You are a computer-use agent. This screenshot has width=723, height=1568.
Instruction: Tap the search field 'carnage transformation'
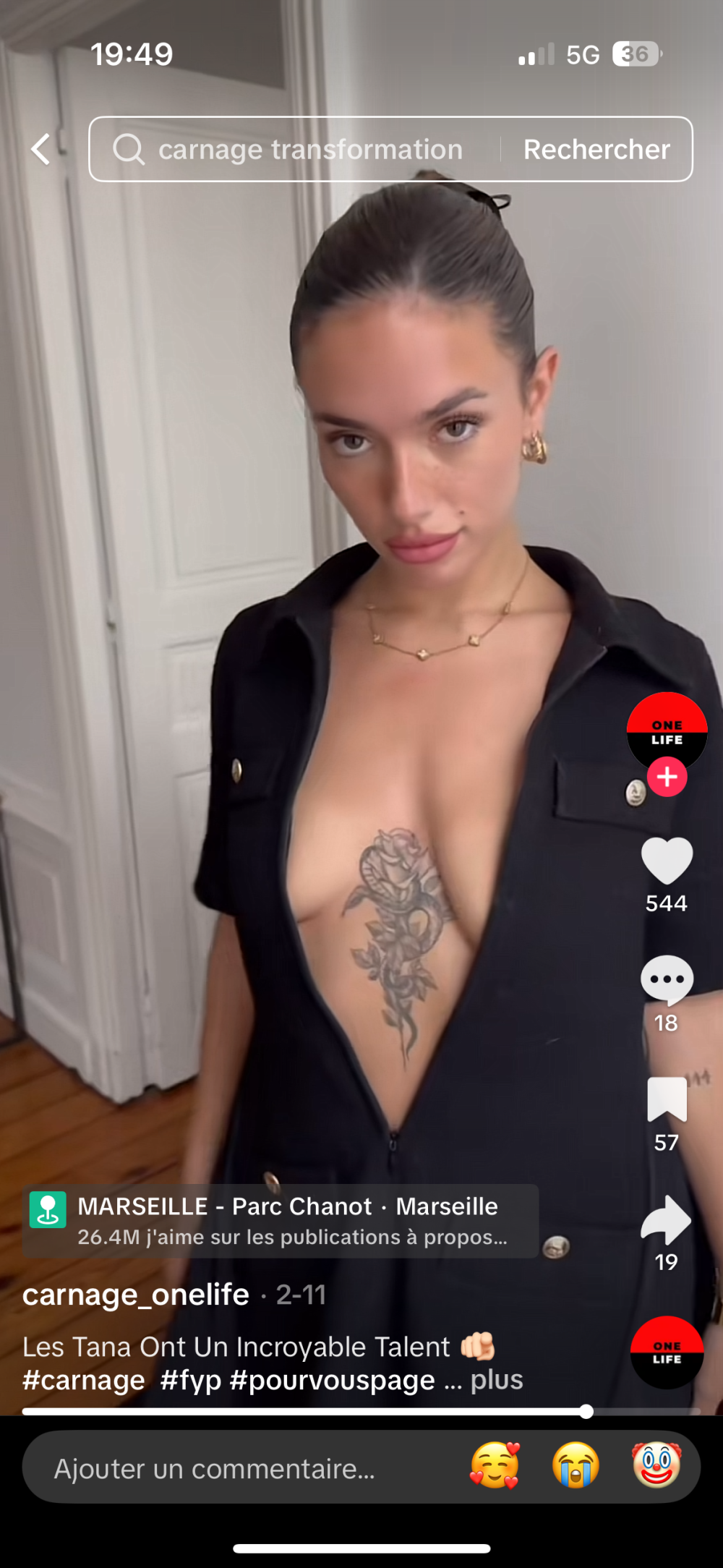pyautogui.click(x=309, y=150)
